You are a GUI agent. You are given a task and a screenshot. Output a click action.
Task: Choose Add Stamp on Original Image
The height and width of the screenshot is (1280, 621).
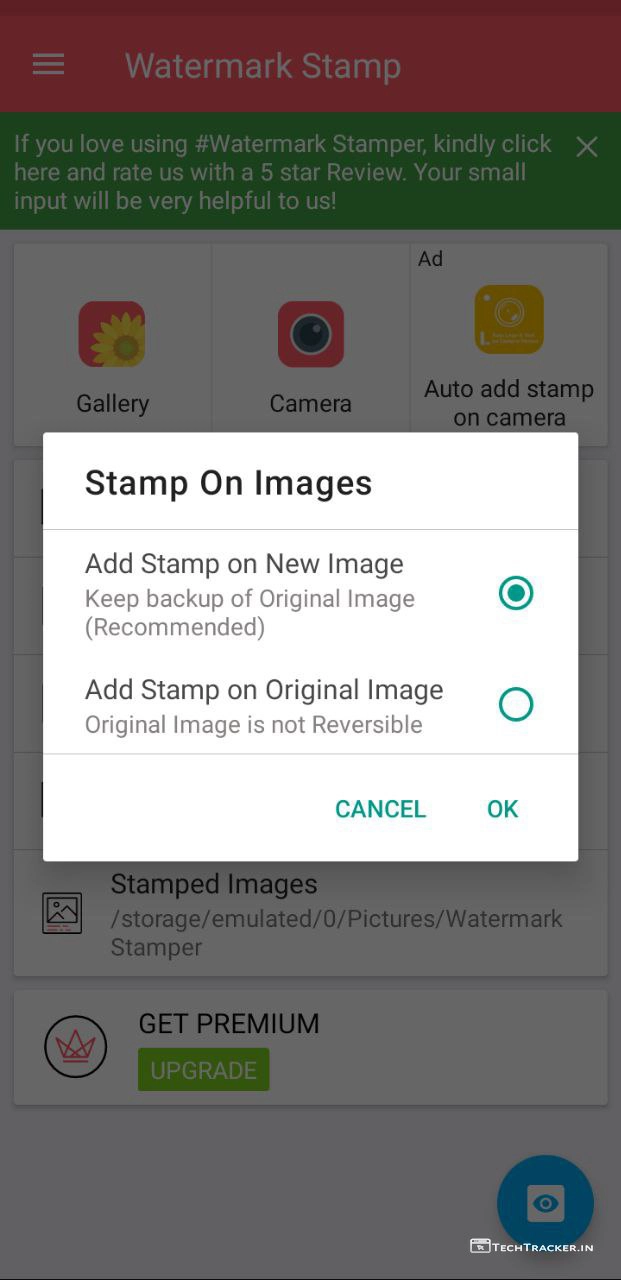click(x=515, y=705)
